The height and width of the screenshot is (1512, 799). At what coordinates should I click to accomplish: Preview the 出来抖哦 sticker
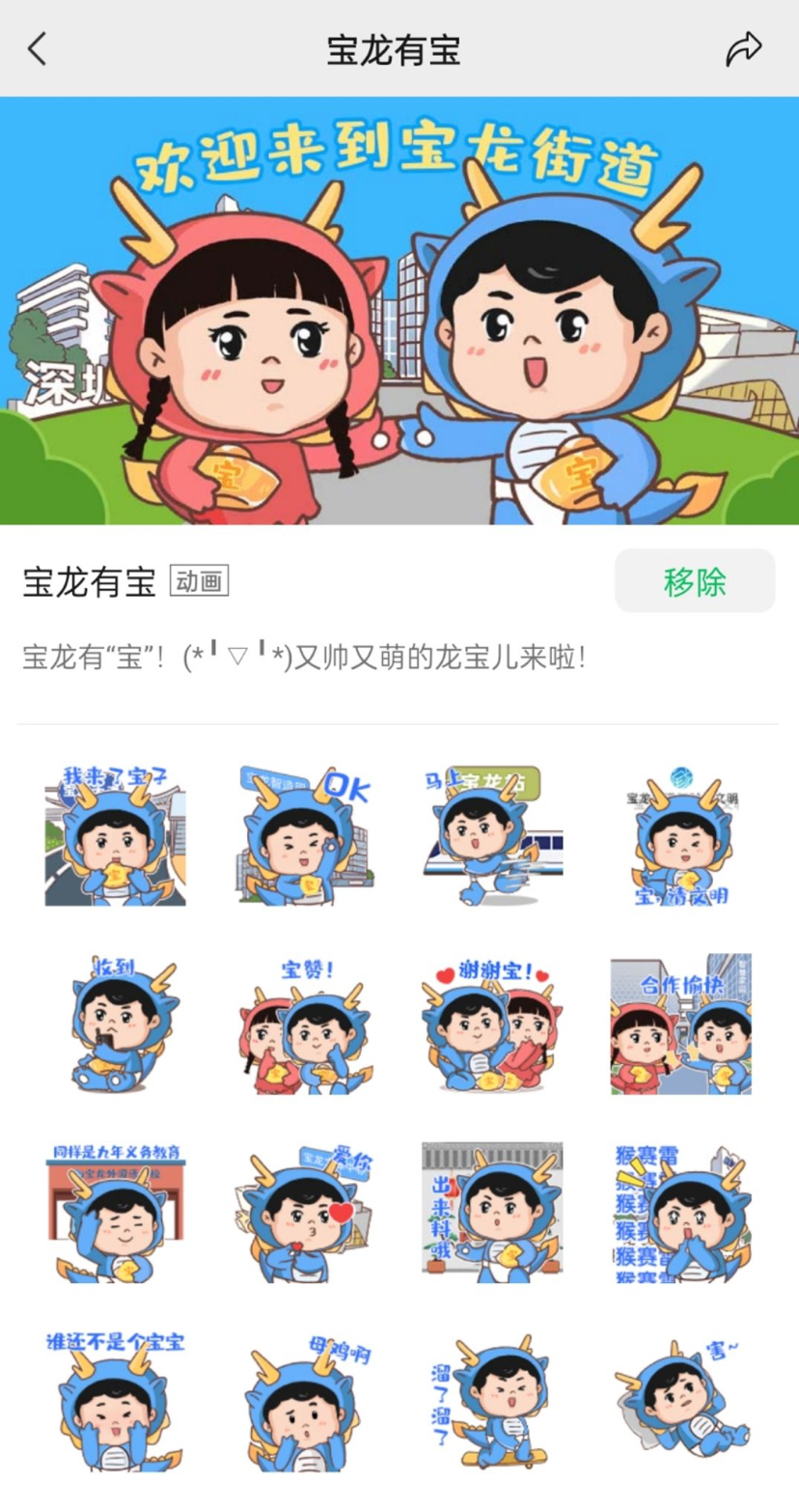[492, 1213]
